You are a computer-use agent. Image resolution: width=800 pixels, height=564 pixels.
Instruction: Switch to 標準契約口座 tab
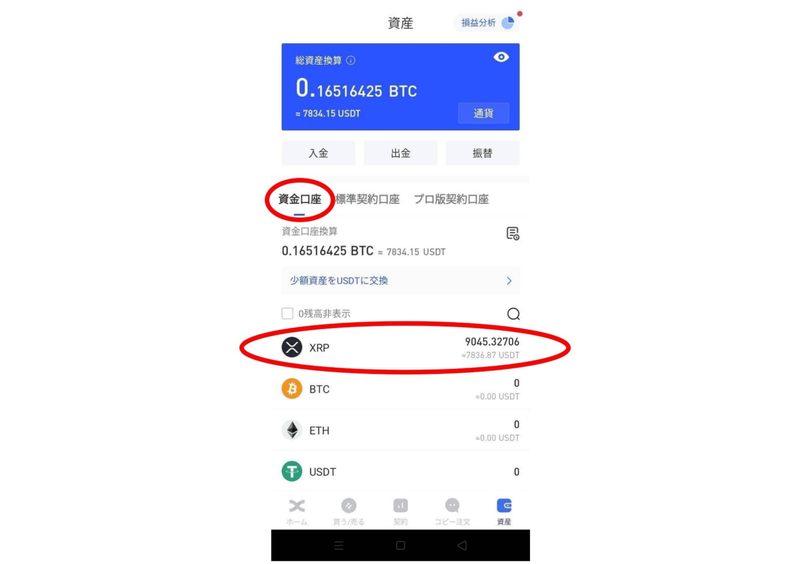click(x=367, y=199)
